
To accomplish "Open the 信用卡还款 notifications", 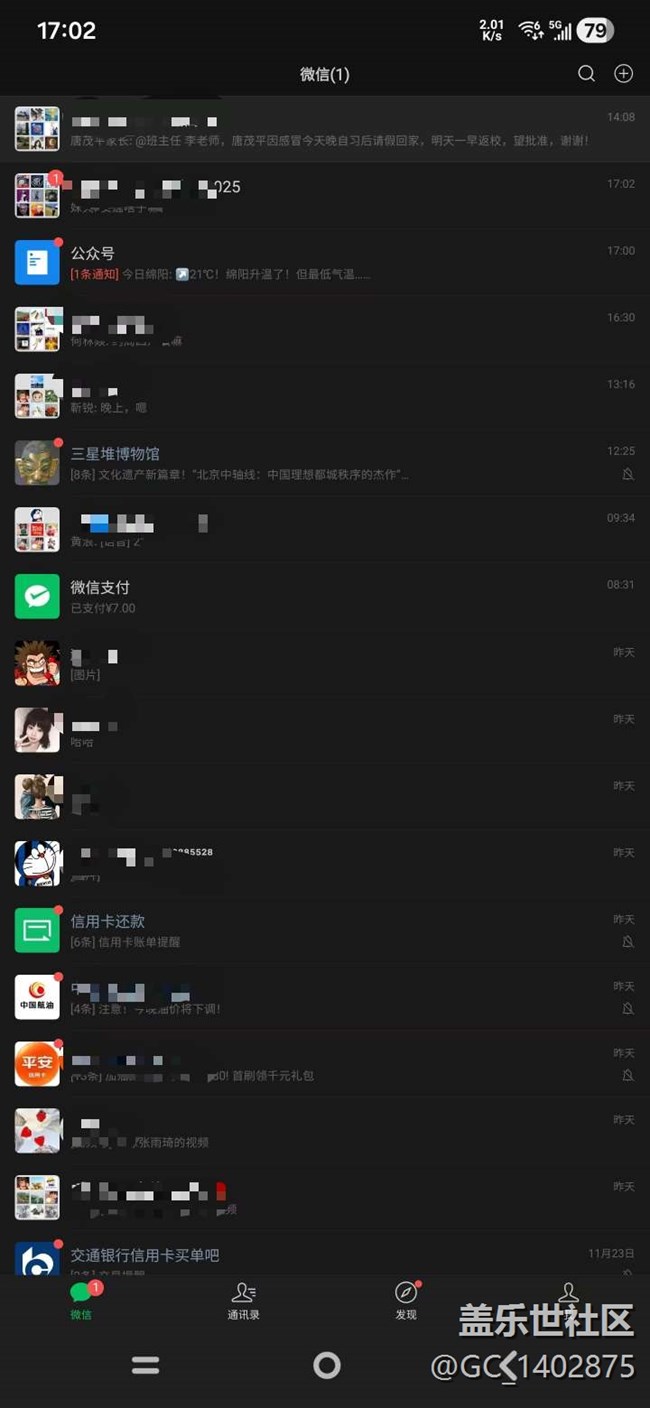I will coord(325,930).
